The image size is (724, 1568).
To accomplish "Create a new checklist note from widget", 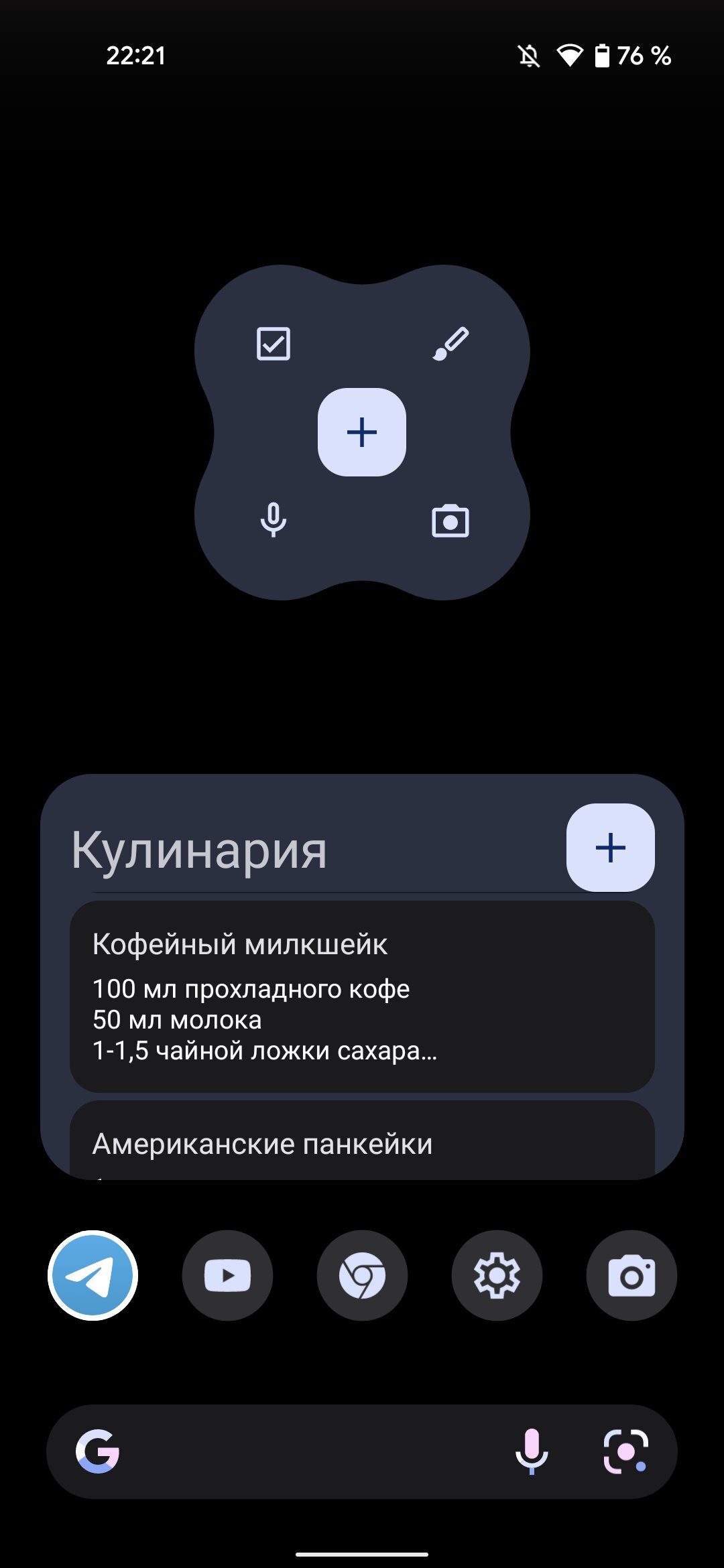I will tap(274, 344).
